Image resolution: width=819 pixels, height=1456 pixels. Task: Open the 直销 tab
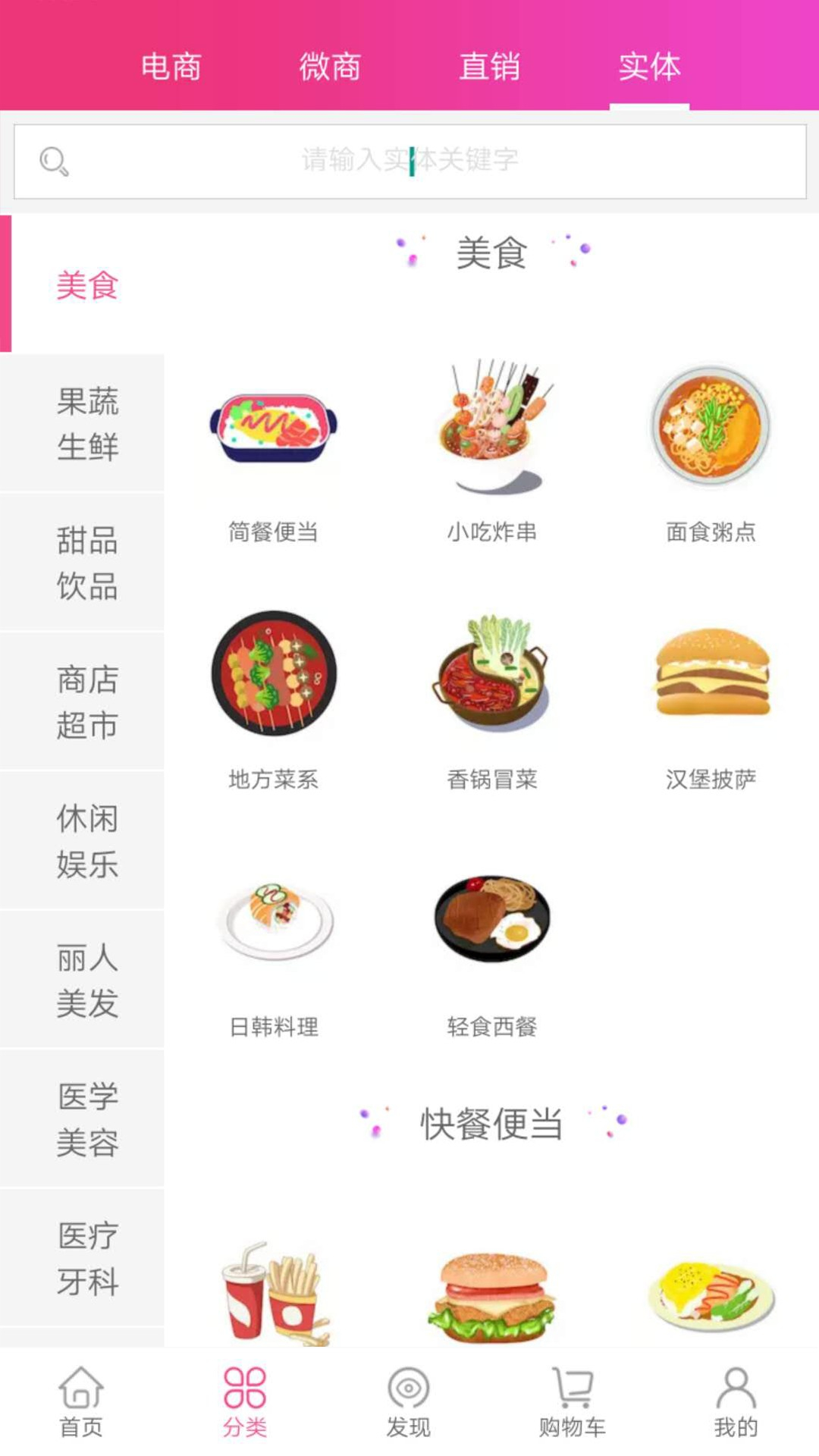[x=489, y=67]
